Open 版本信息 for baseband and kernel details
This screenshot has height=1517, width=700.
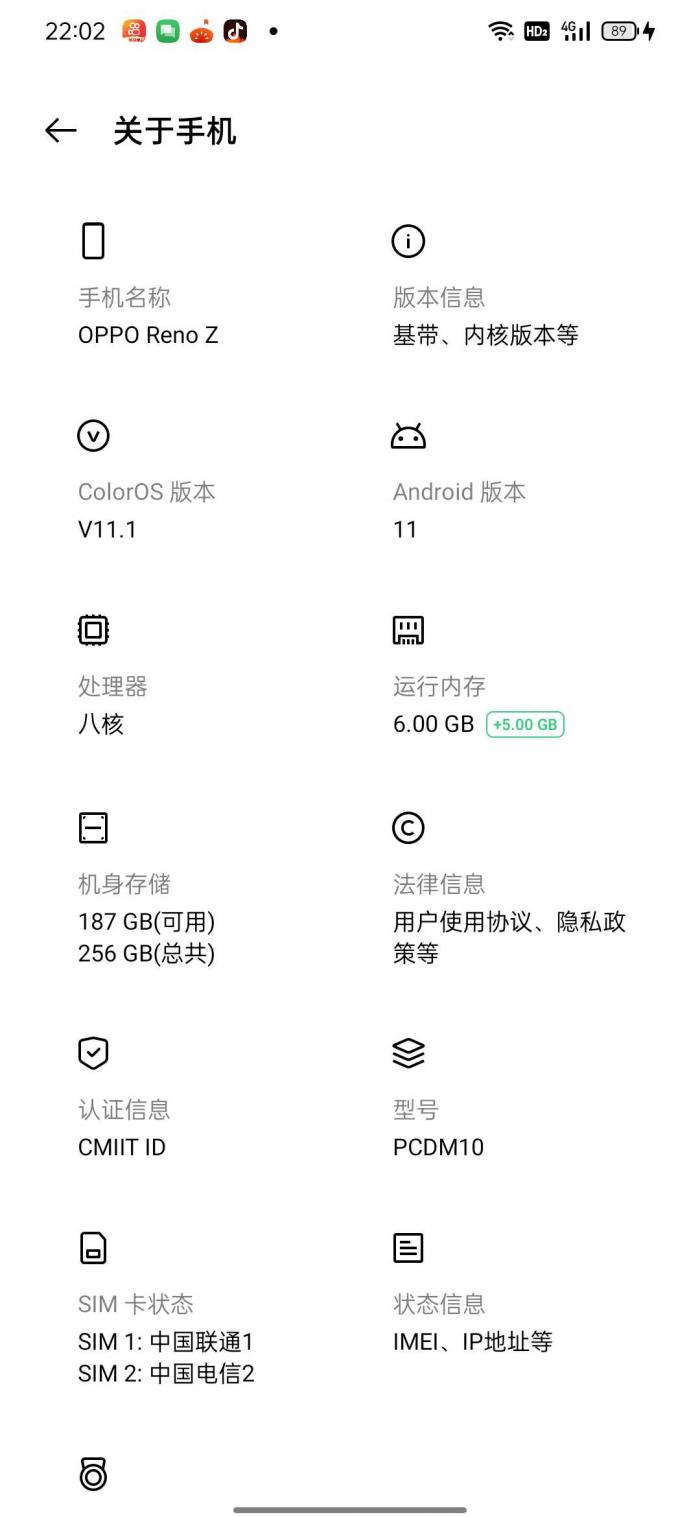[x=507, y=287]
